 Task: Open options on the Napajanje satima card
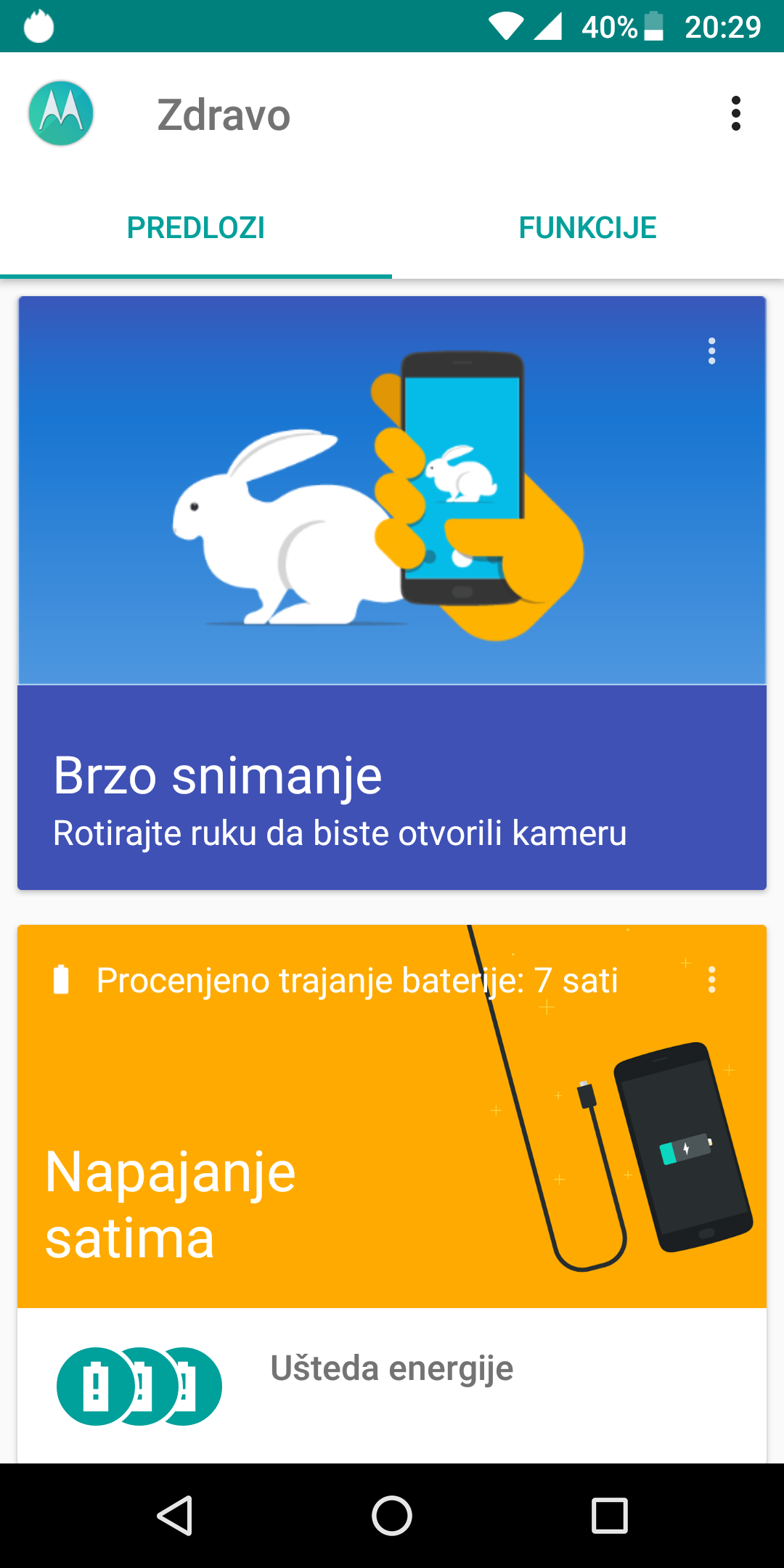pyautogui.click(x=711, y=980)
